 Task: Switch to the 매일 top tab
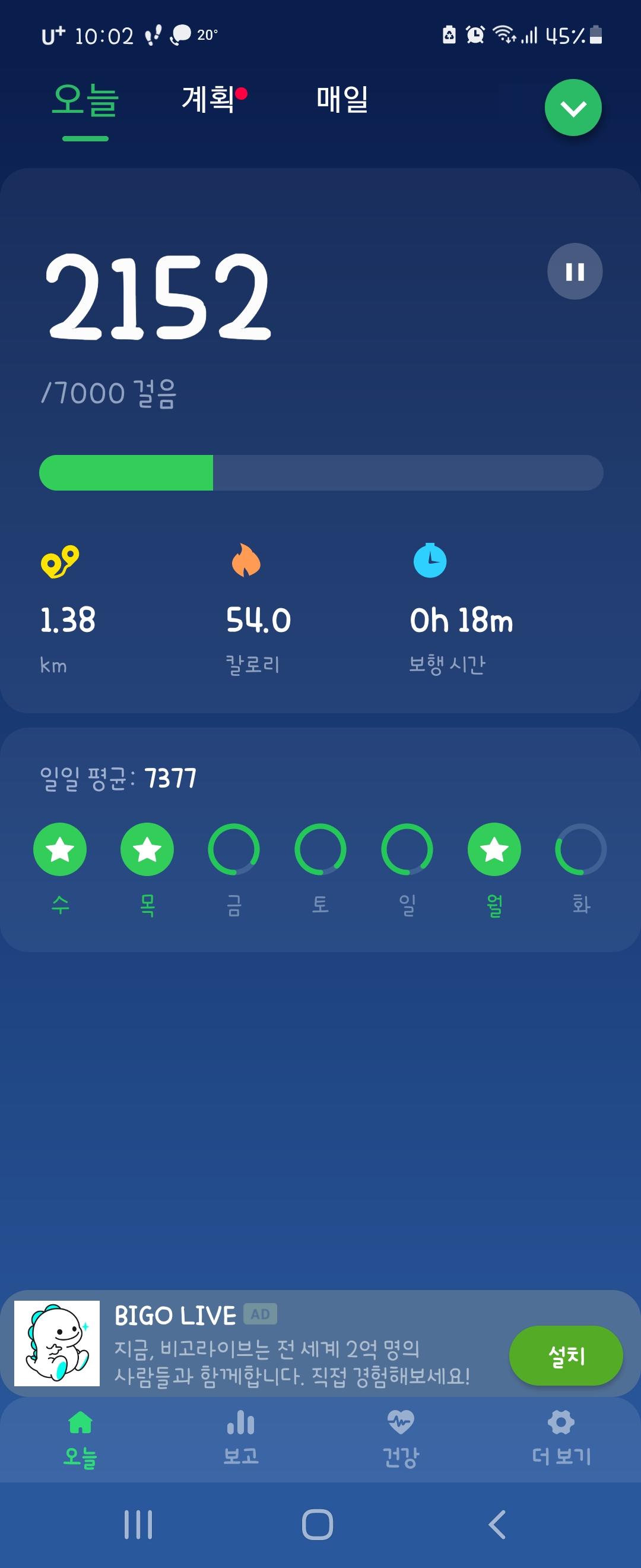tap(342, 99)
